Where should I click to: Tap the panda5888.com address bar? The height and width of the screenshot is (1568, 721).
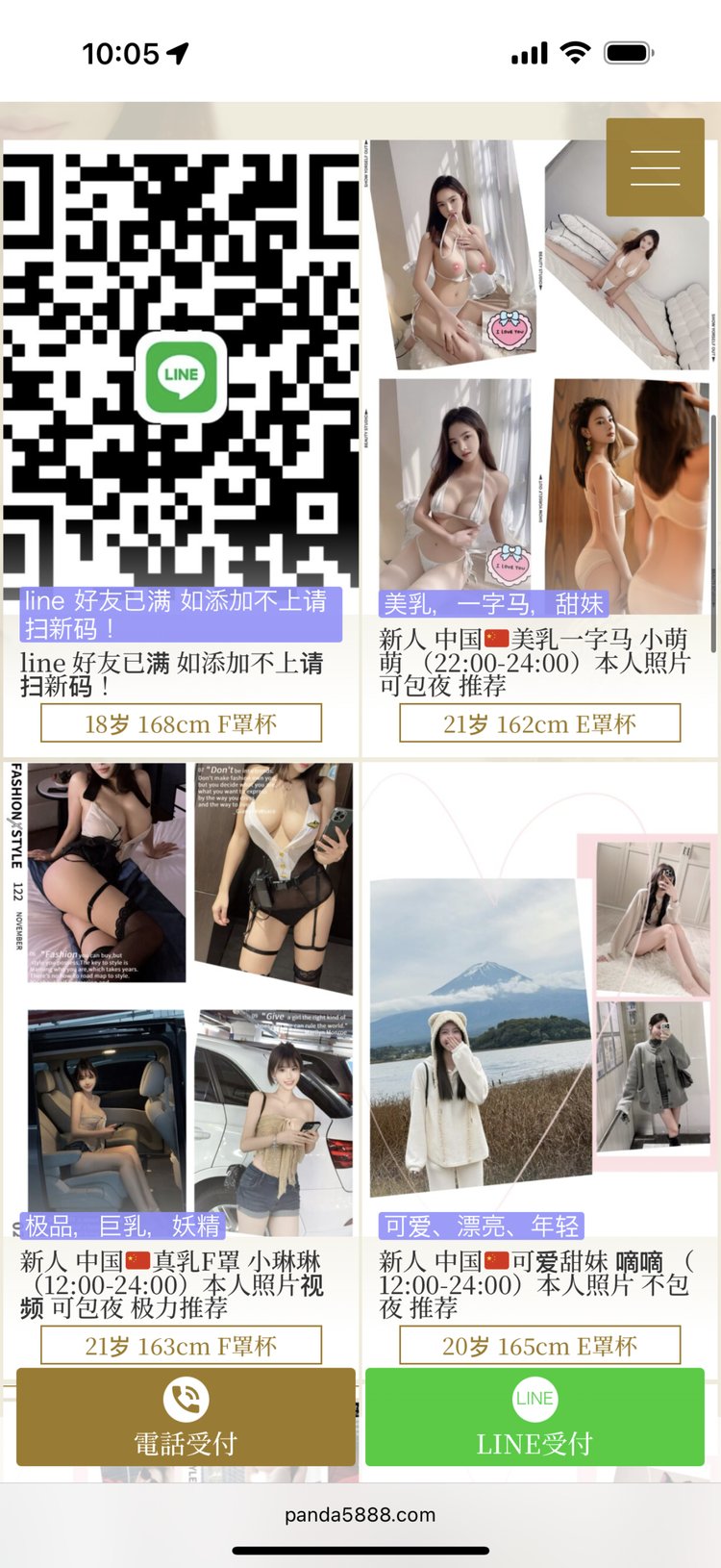coord(360,1515)
